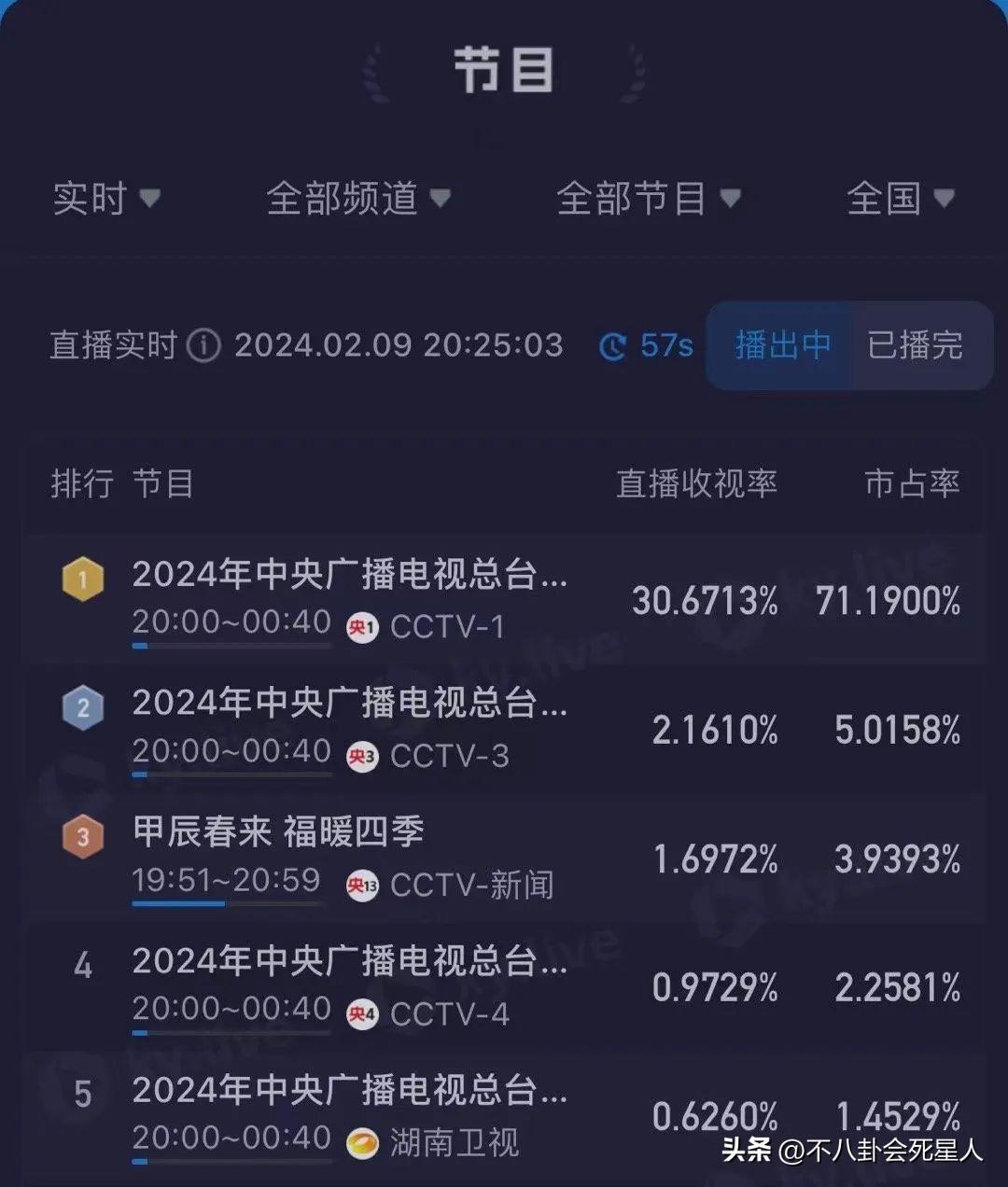Screen dimensions: 1008x1187
Task: Switch to the 已播完 tab
Action: point(915,345)
